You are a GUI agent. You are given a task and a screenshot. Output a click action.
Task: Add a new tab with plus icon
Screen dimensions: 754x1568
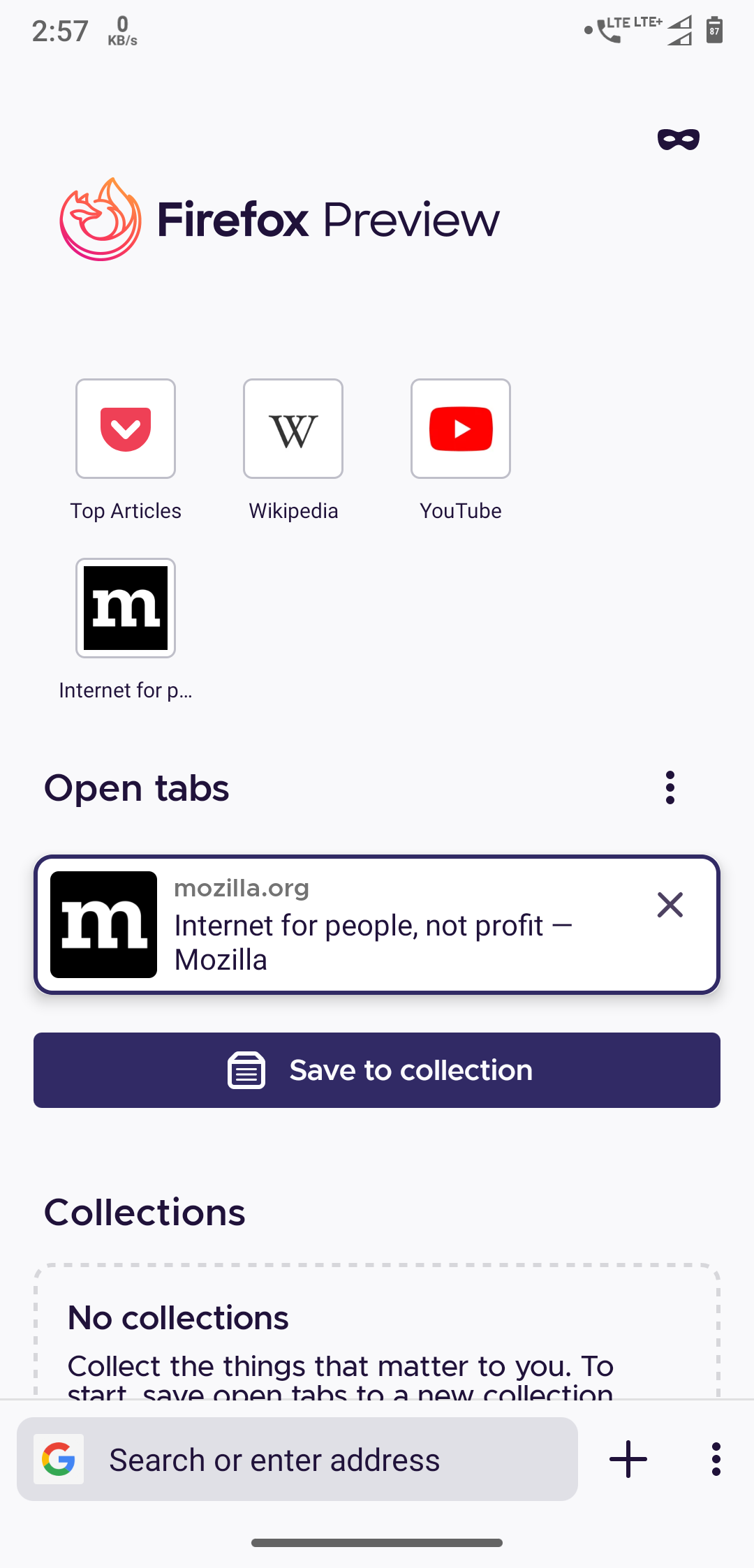[x=628, y=1459]
